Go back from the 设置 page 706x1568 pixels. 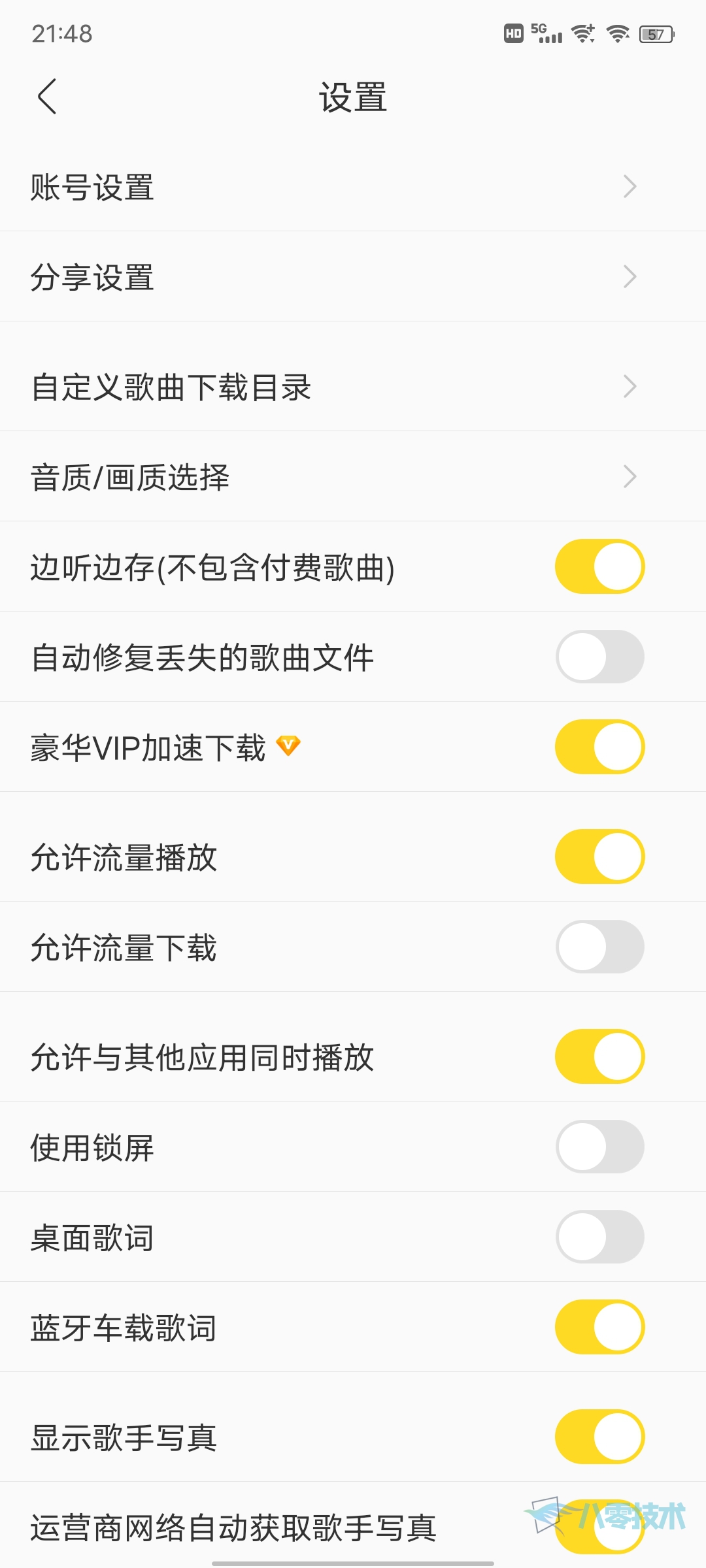(x=47, y=97)
